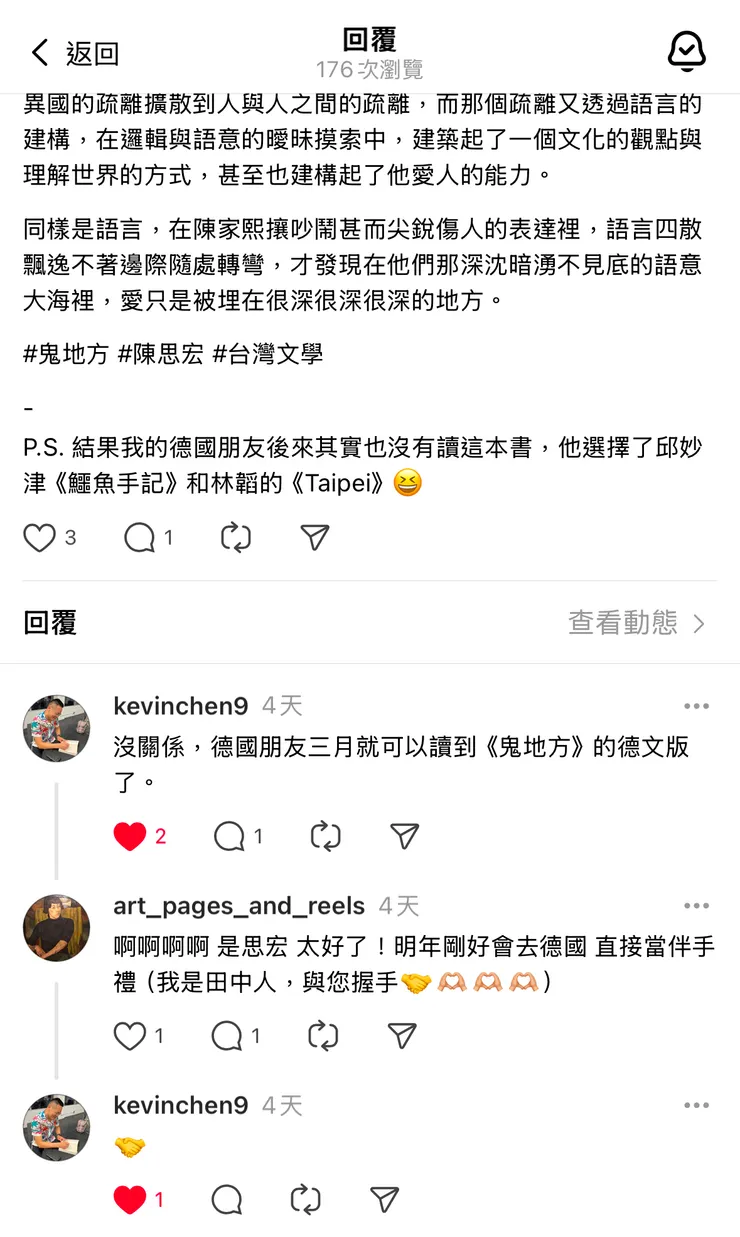Open the repost icon on the main post
740x1237 pixels.
(x=234, y=538)
